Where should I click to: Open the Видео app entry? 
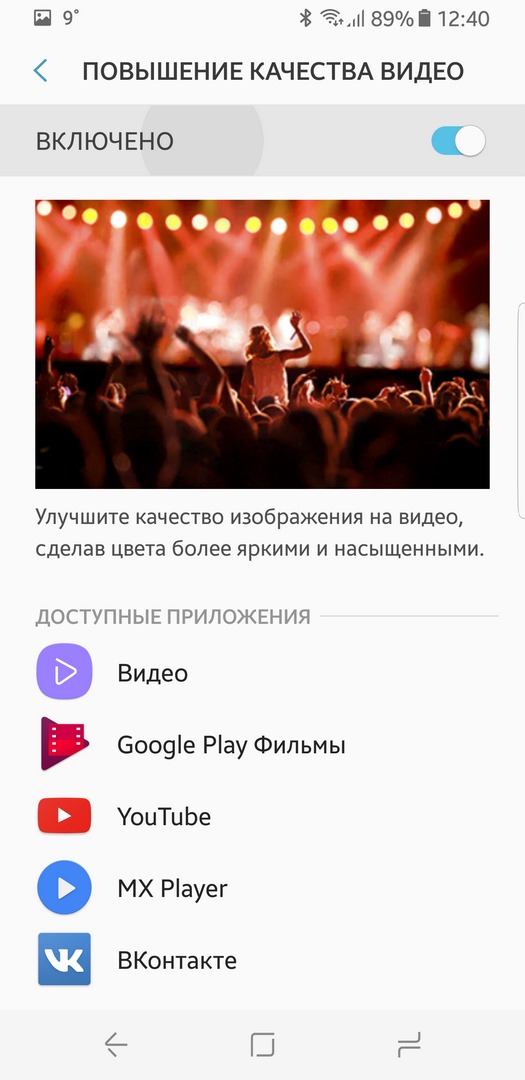(x=262, y=672)
